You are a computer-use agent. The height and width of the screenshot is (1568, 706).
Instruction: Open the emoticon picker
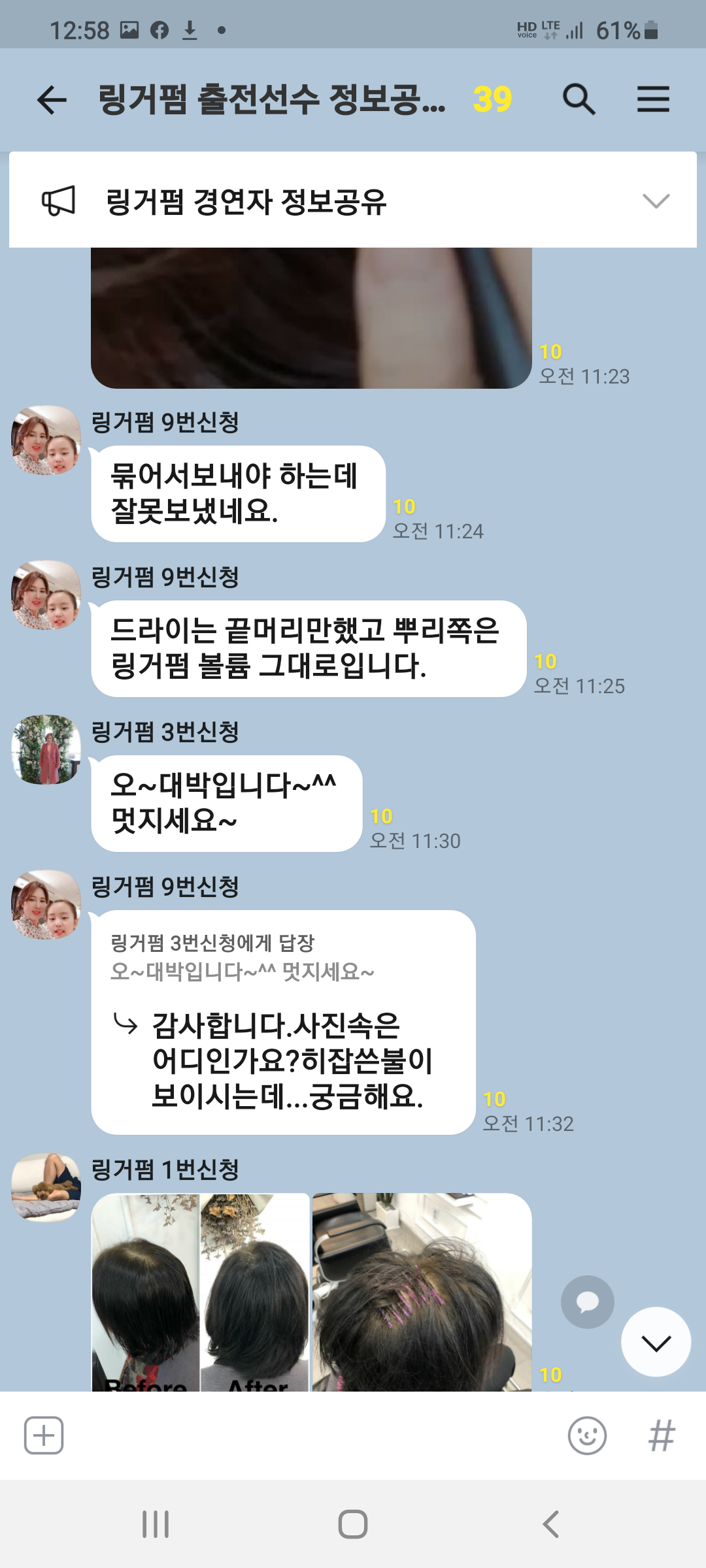pyautogui.click(x=587, y=1435)
